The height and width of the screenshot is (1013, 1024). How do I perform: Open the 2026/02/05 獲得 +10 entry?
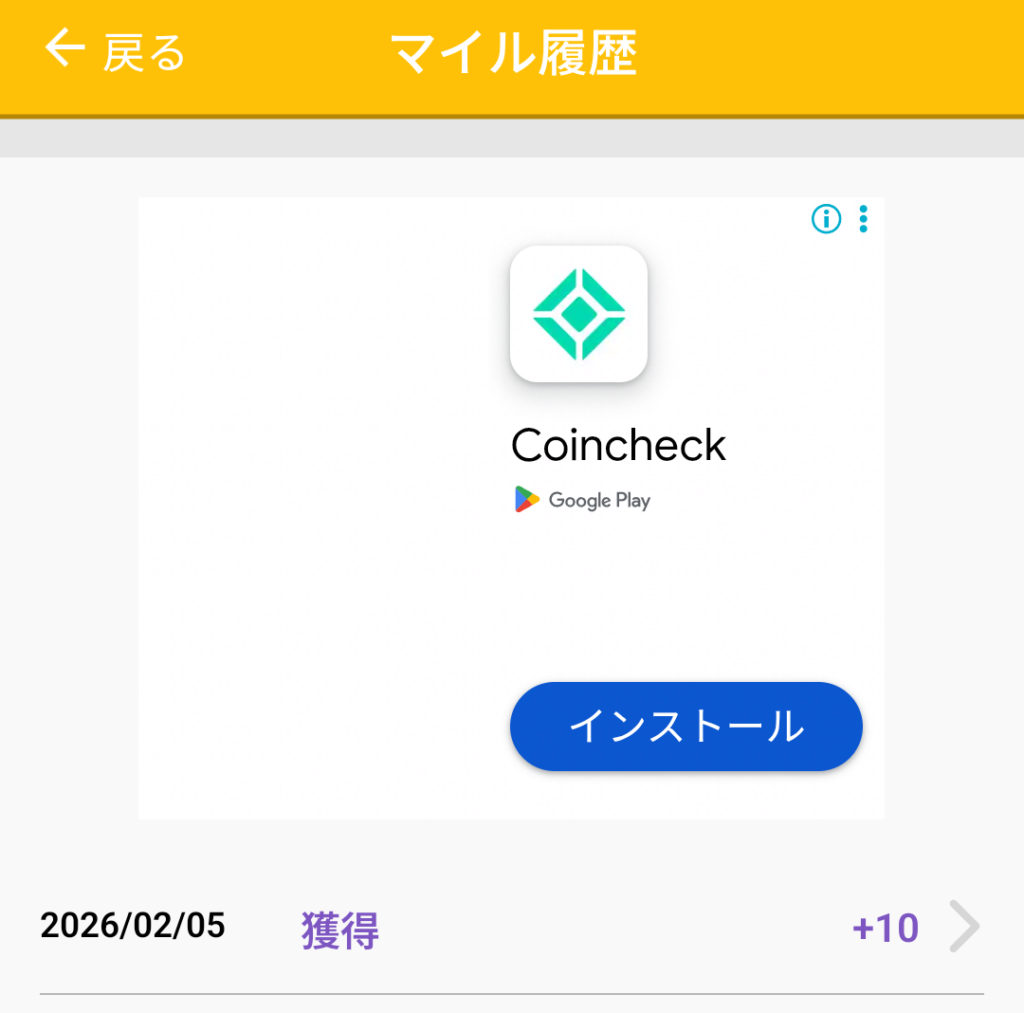pyautogui.click(x=510, y=929)
